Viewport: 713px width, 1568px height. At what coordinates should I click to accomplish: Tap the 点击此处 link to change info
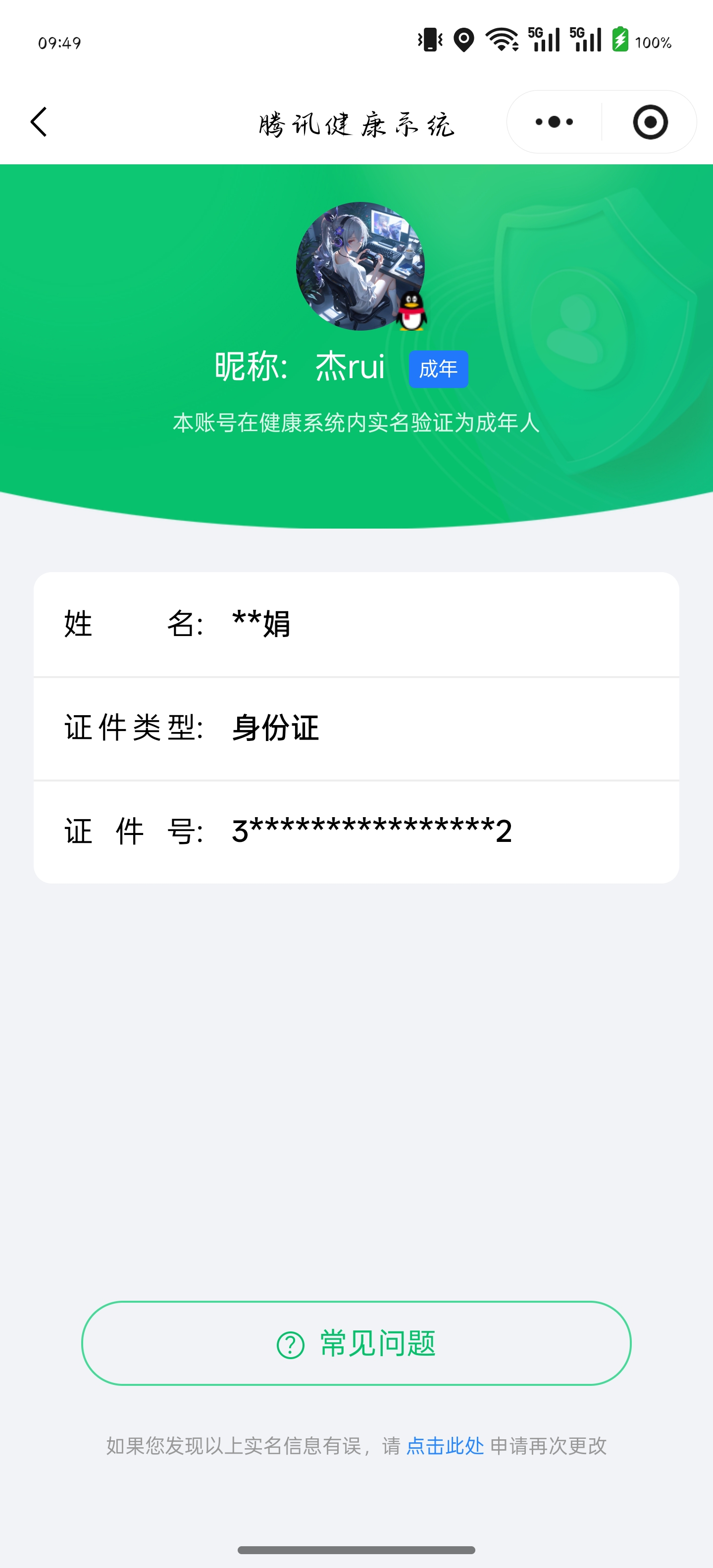(x=445, y=1445)
